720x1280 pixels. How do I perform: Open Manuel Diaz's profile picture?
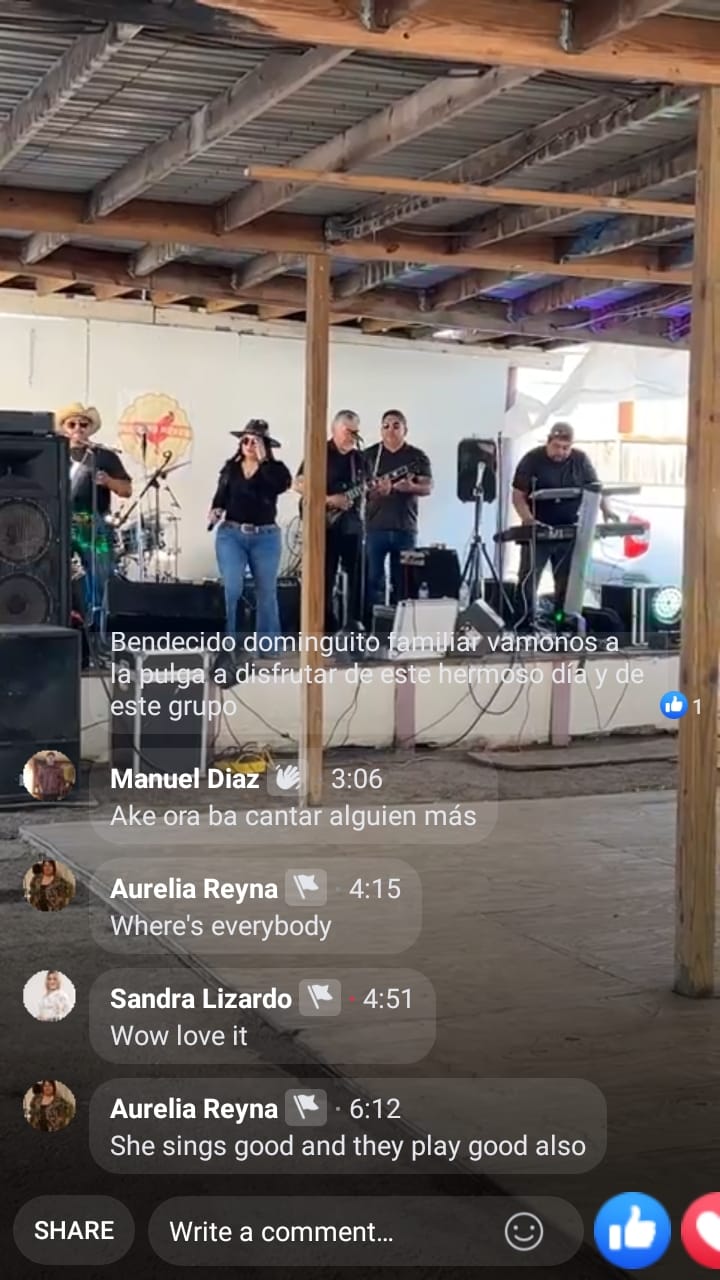pyautogui.click(x=49, y=776)
